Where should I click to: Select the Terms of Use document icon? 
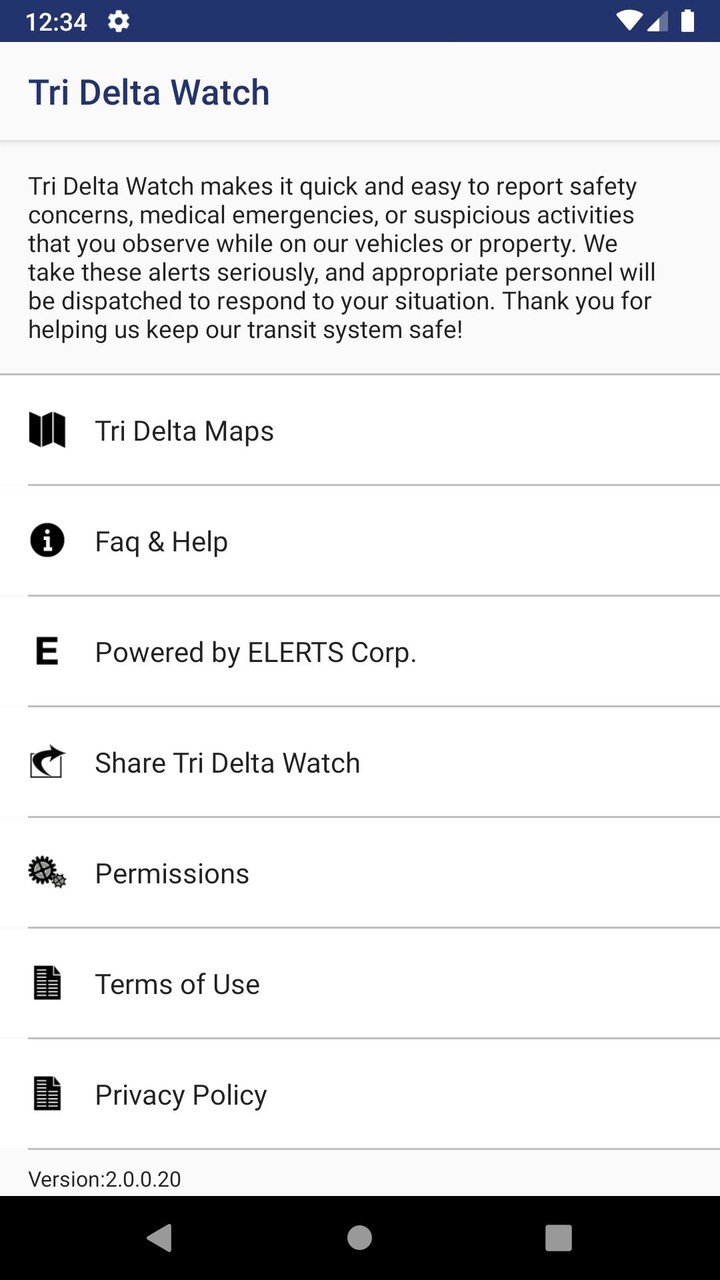pyautogui.click(x=46, y=983)
